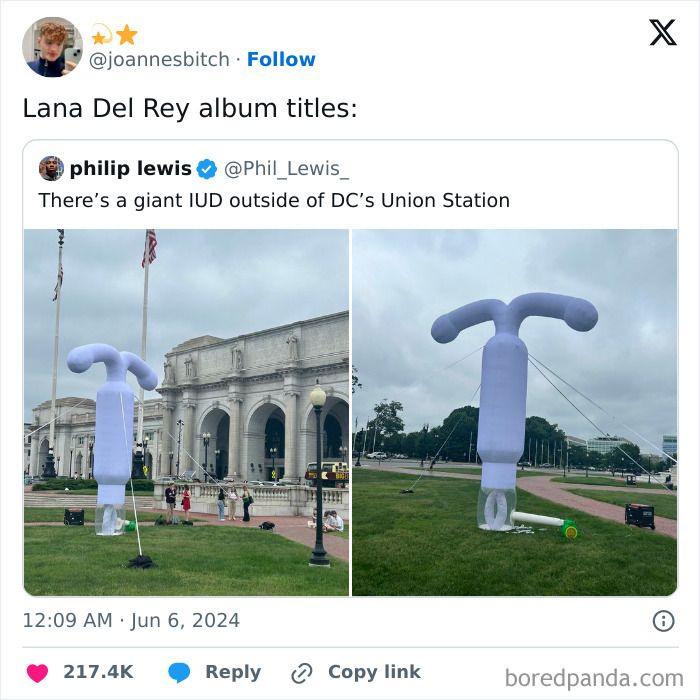Open the quoted philip lewis tweet
Viewport: 700px width, 700px height.
pos(274,200)
